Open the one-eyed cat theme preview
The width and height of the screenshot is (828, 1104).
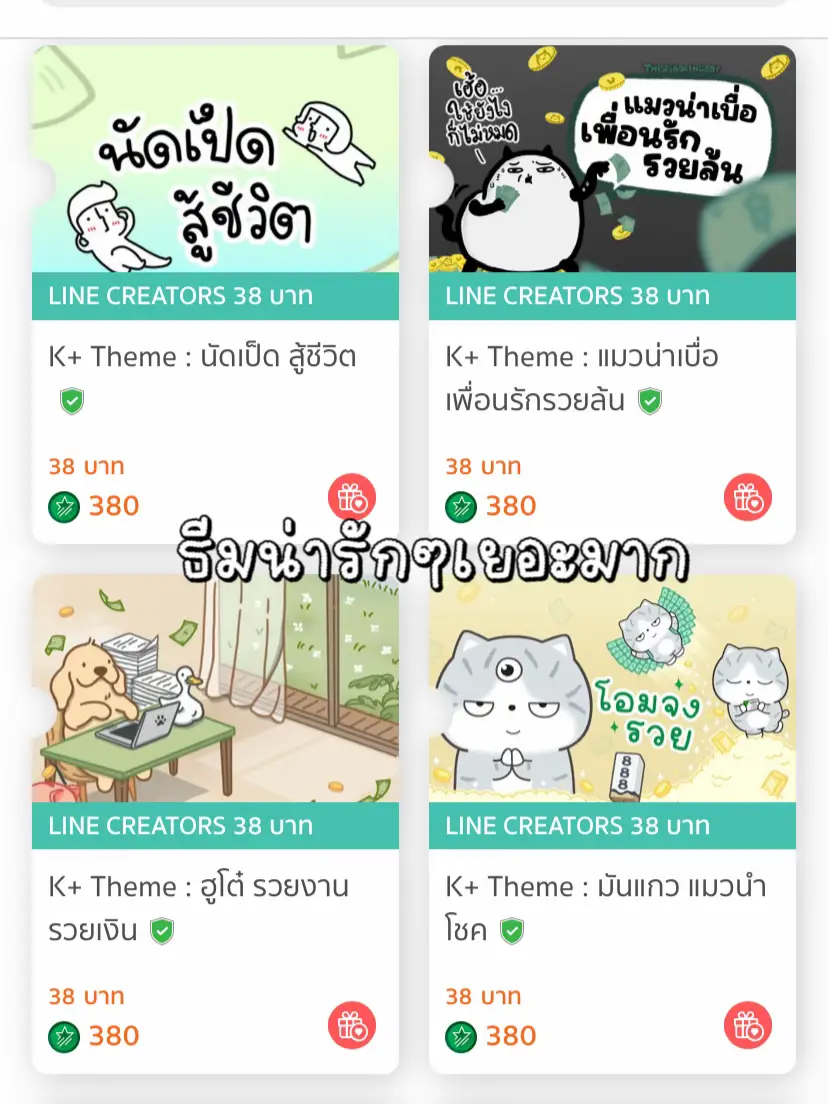(612, 688)
